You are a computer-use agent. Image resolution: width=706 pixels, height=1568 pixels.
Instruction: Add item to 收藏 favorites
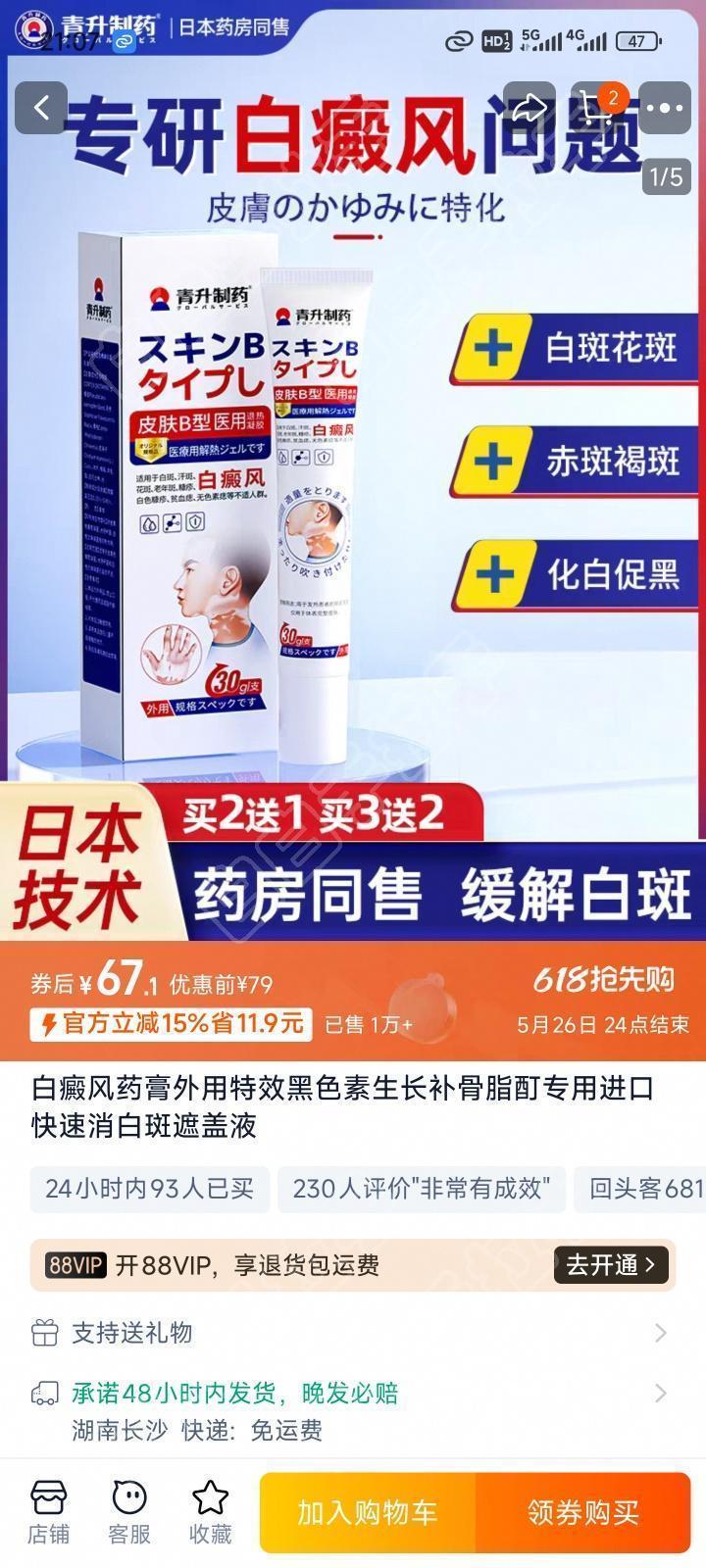pyautogui.click(x=210, y=1512)
